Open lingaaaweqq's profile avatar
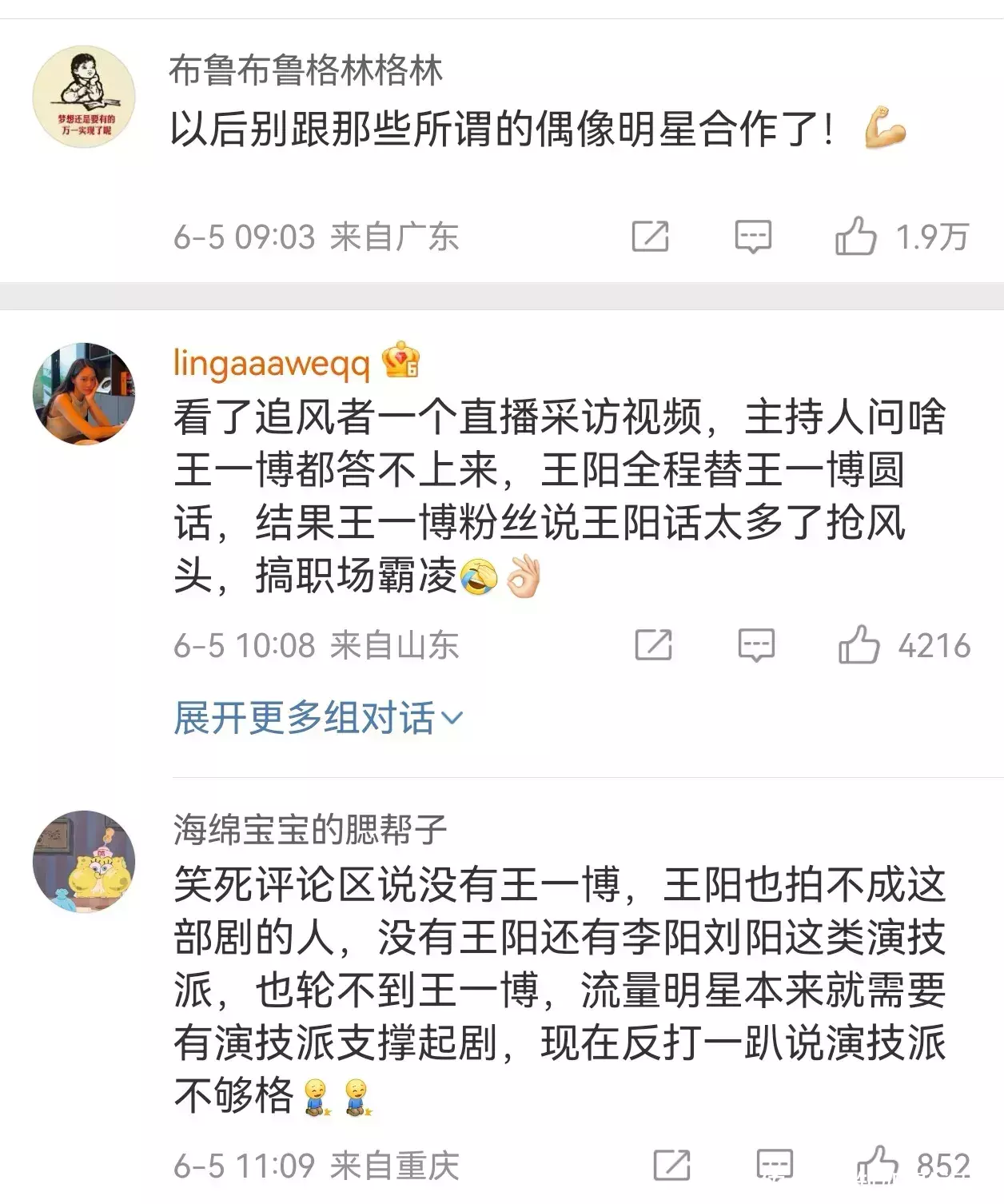Screen dimensions: 1004x1204 click(x=83, y=393)
